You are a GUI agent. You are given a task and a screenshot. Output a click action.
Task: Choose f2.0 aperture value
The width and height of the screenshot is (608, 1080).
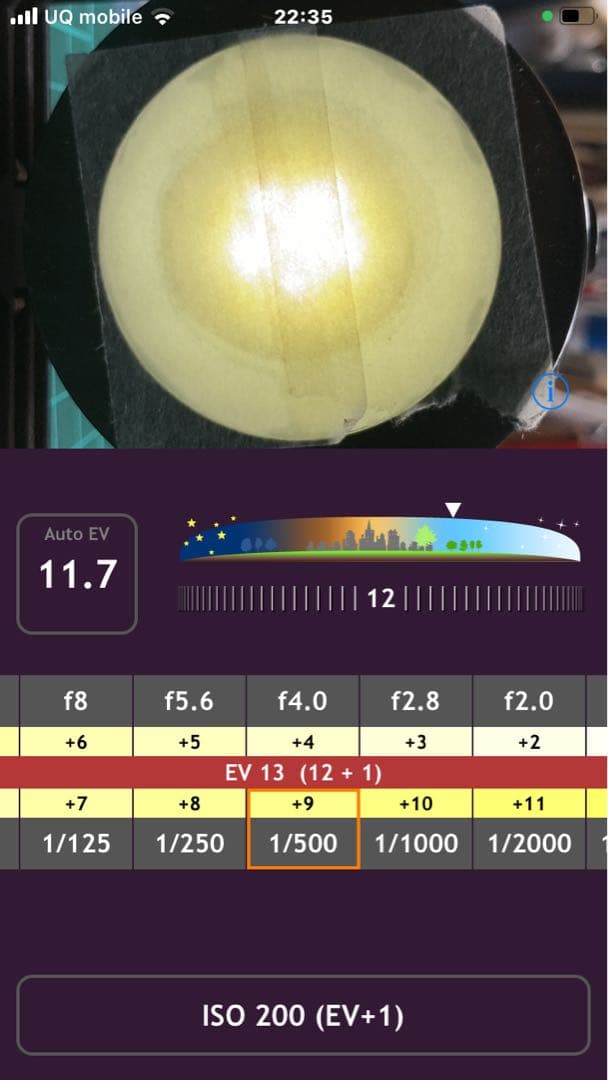tap(528, 701)
